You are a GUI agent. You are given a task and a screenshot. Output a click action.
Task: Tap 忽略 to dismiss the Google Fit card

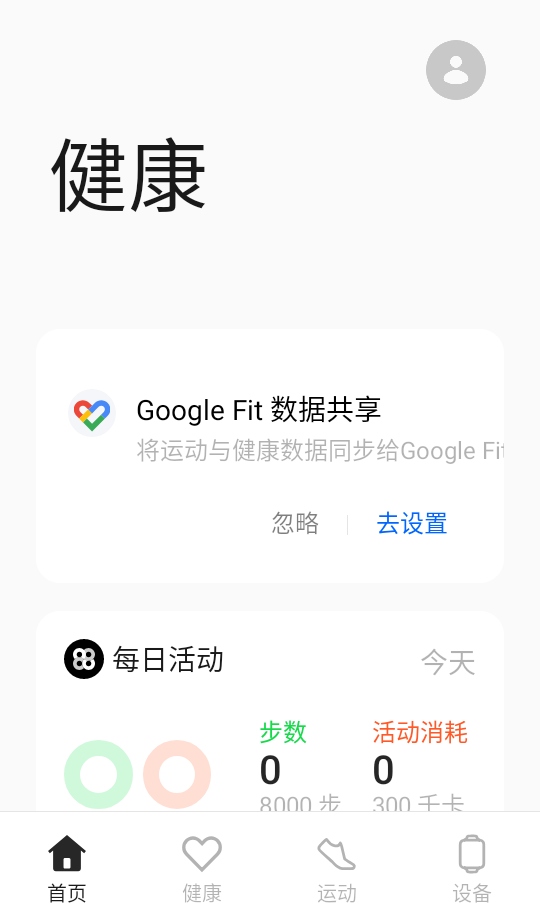click(x=295, y=523)
